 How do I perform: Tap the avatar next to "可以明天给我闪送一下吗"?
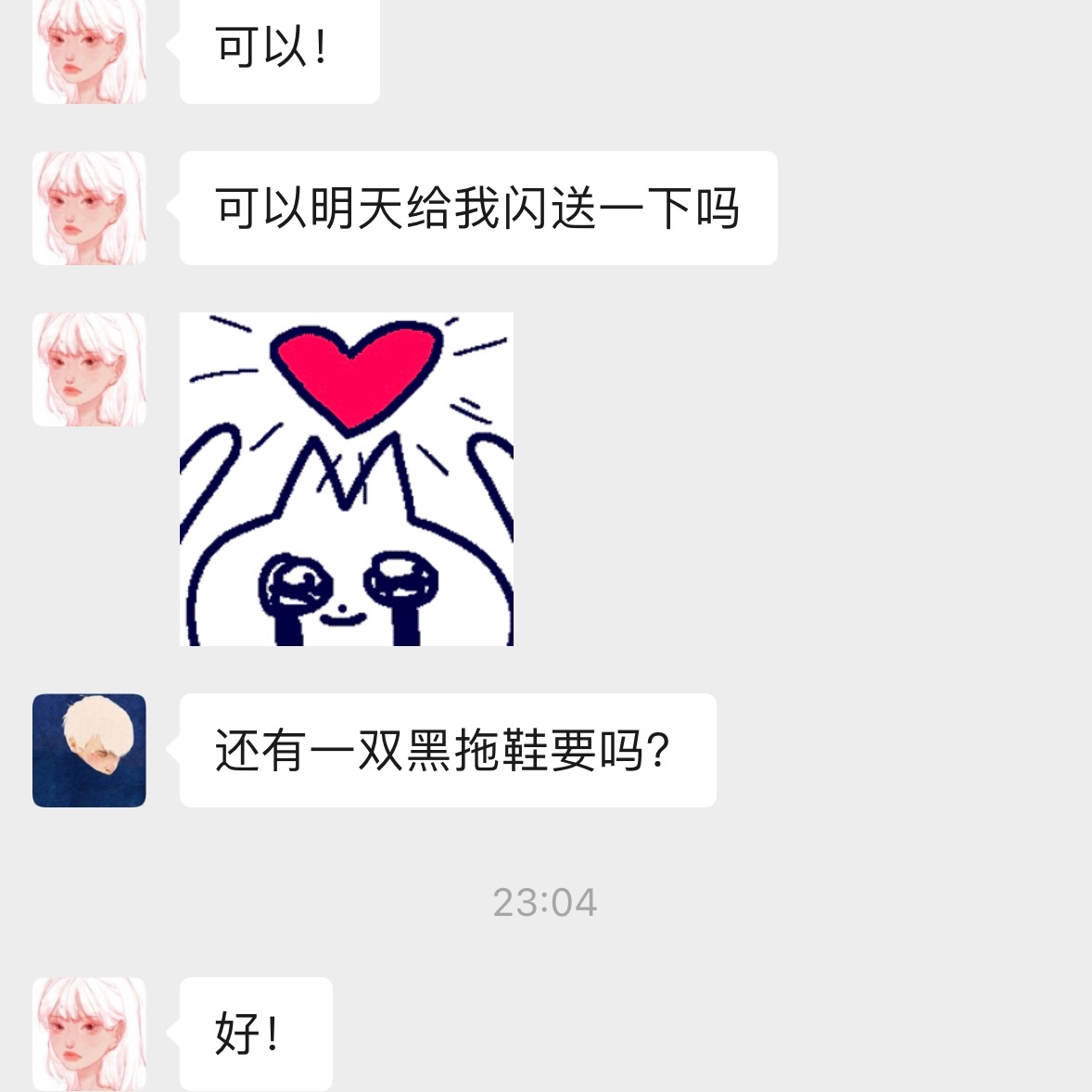coord(89,208)
